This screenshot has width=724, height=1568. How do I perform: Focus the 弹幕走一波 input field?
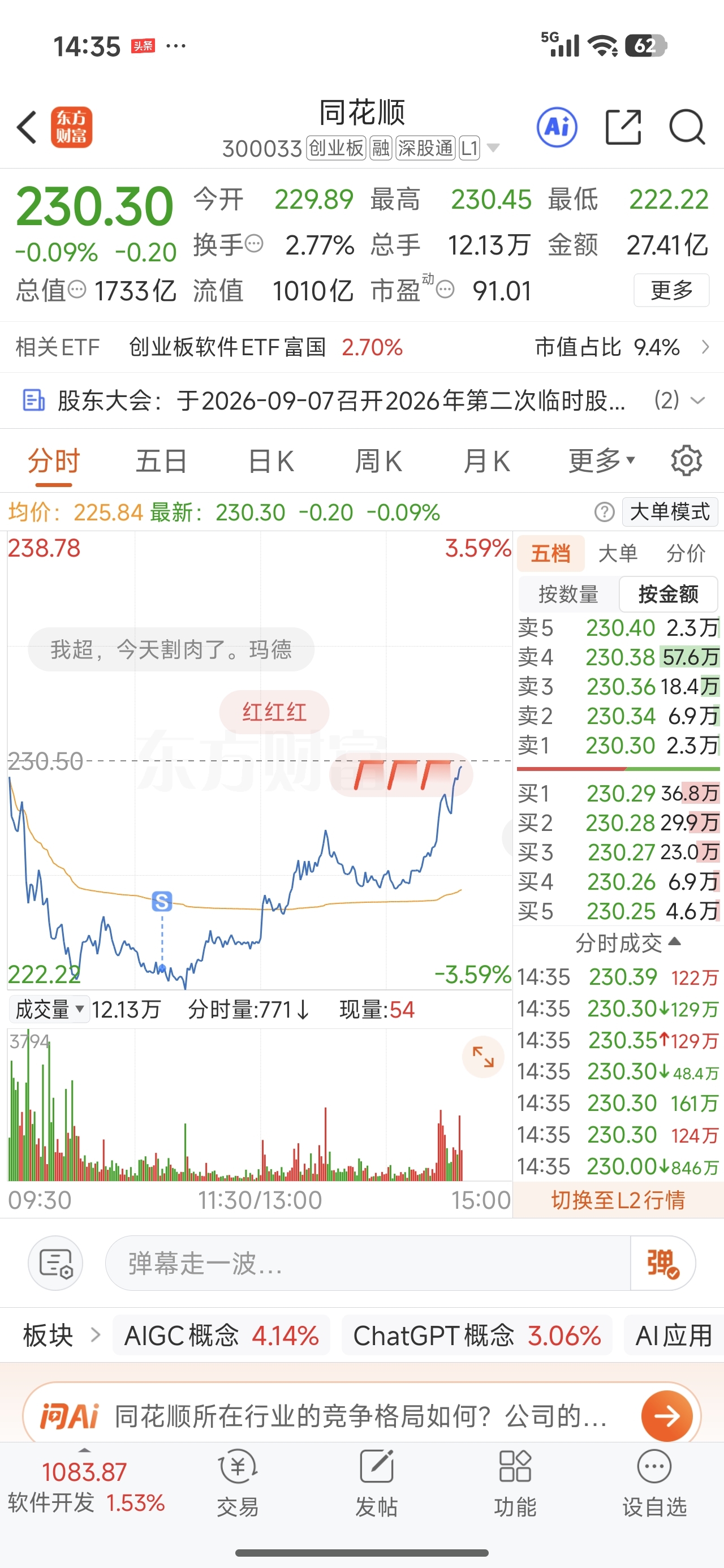coord(368,1263)
